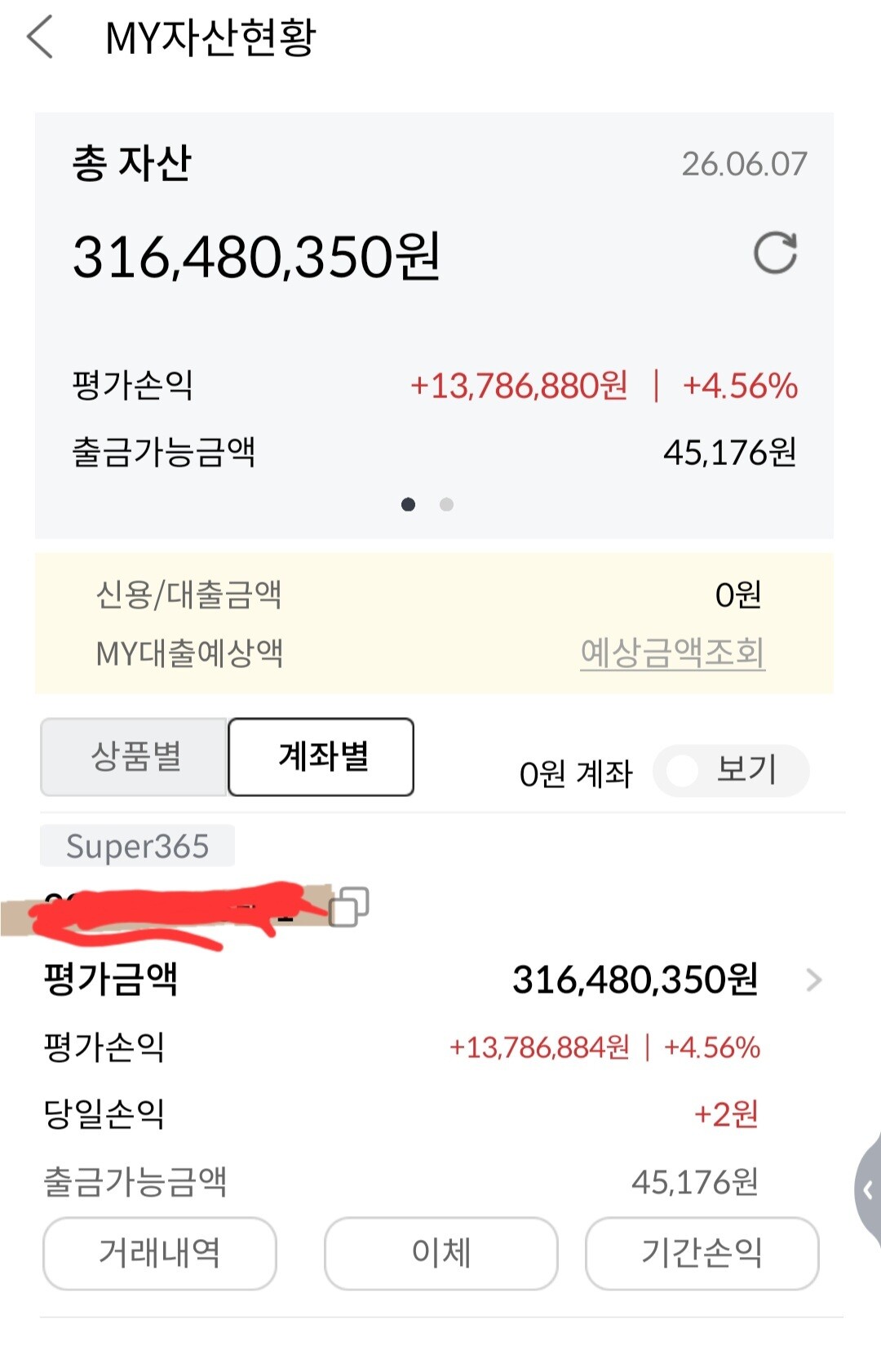Screen dimensions: 881x1372
Task: Go to the second summary page dot
Action: click(446, 504)
